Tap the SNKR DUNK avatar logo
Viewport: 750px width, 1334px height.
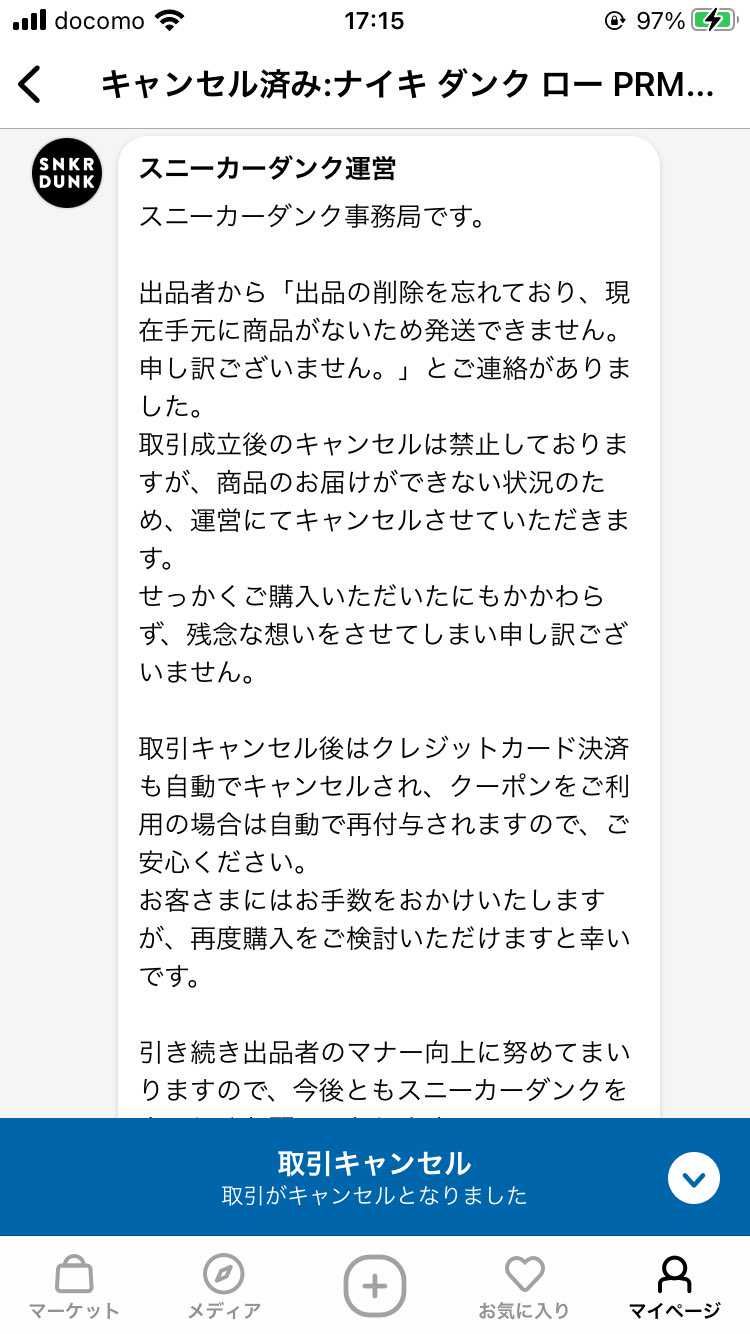click(x=66, y=172)
